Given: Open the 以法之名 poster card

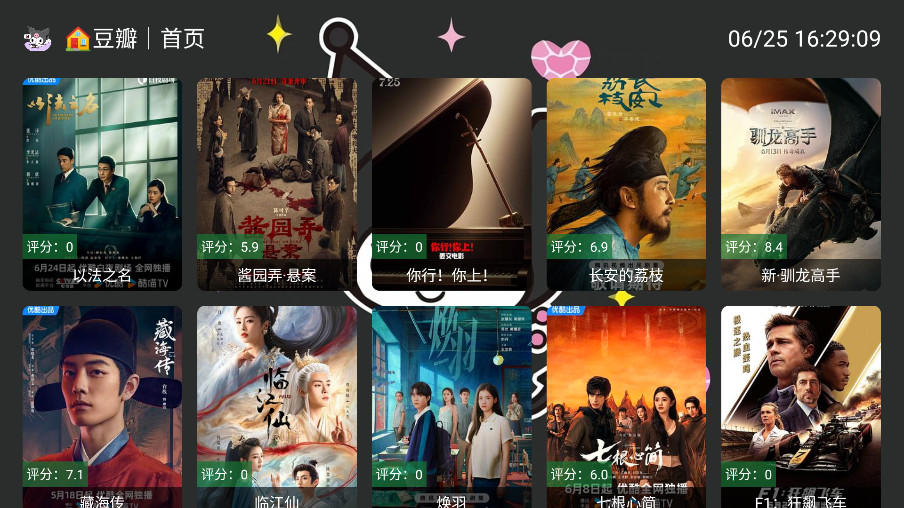Looking at the screenshot, I should coord(102,184).
